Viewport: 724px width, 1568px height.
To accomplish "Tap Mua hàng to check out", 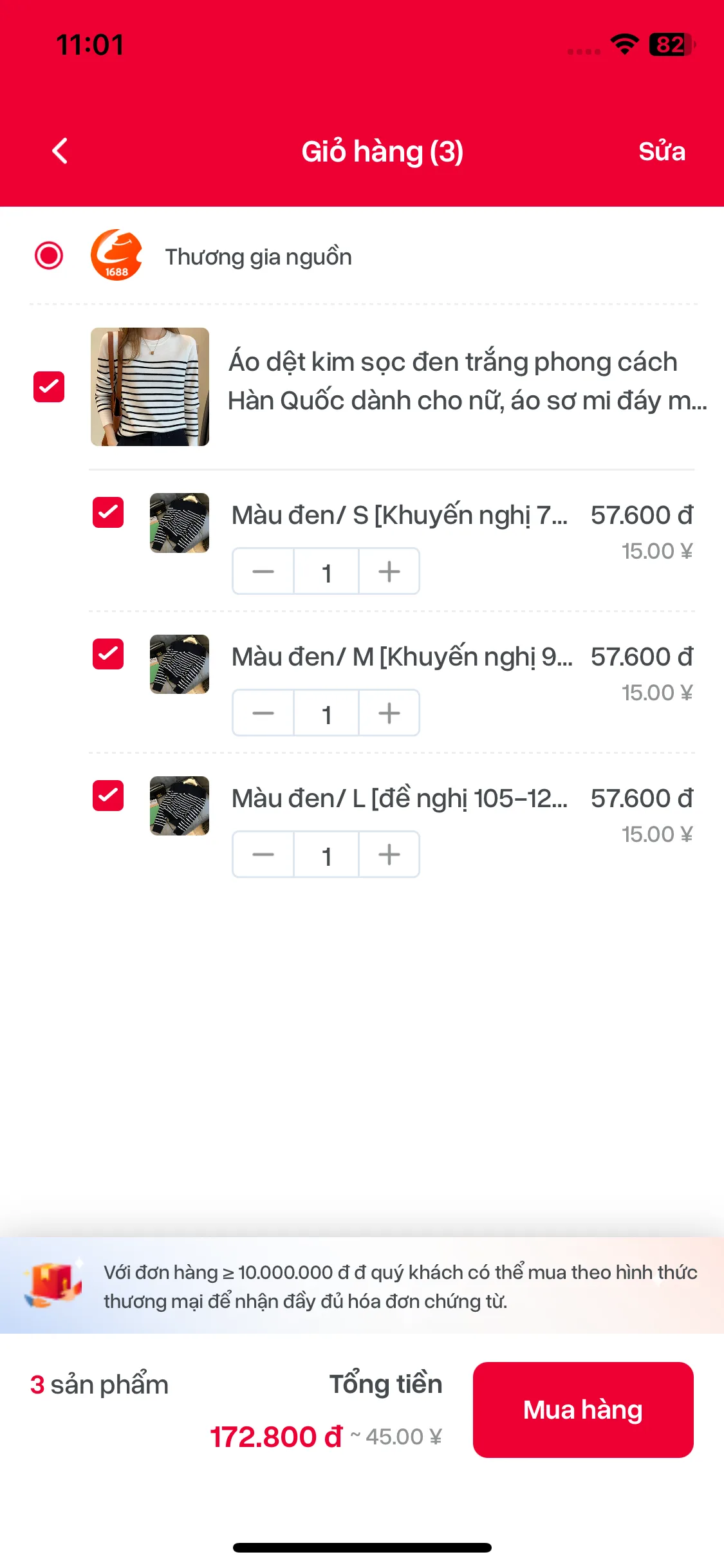I will [x=583, y=1410].
